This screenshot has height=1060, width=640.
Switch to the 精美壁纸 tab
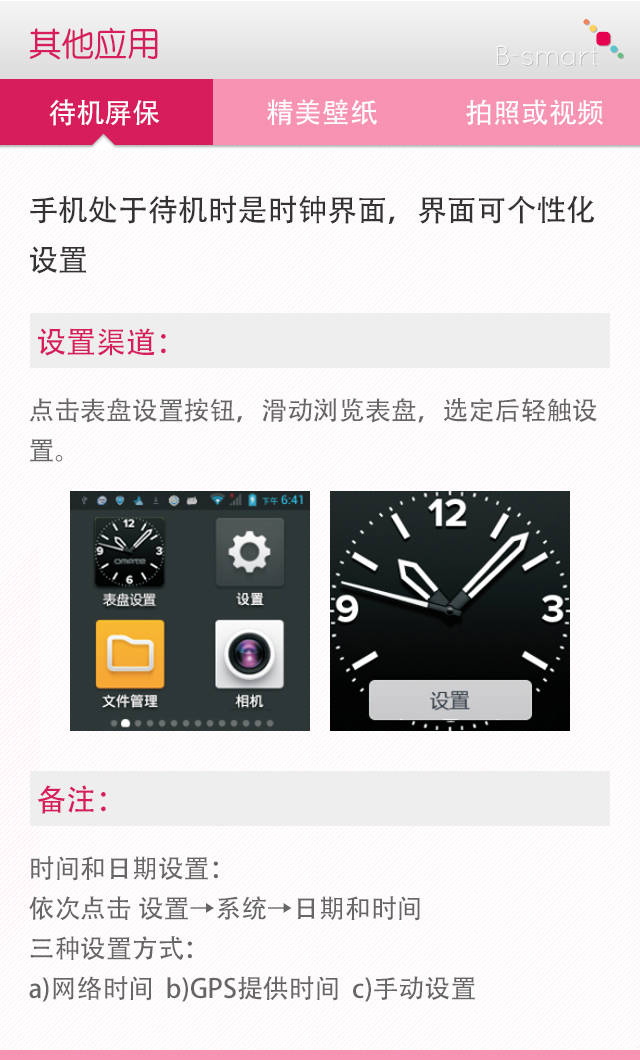pyautogui.click(x=321, y=112)
